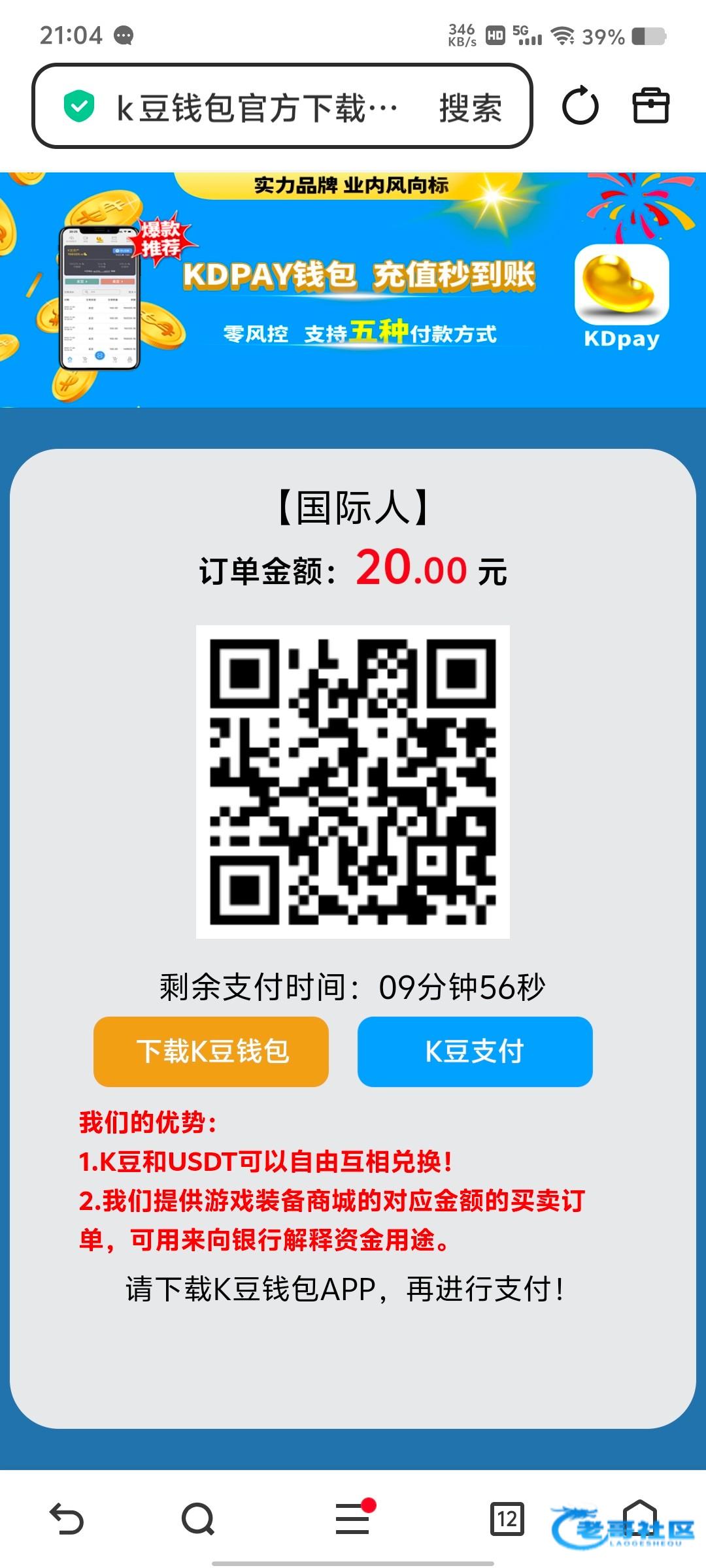
Task: Tap the 搜索 button in the address bar
Action: point(470,107)
